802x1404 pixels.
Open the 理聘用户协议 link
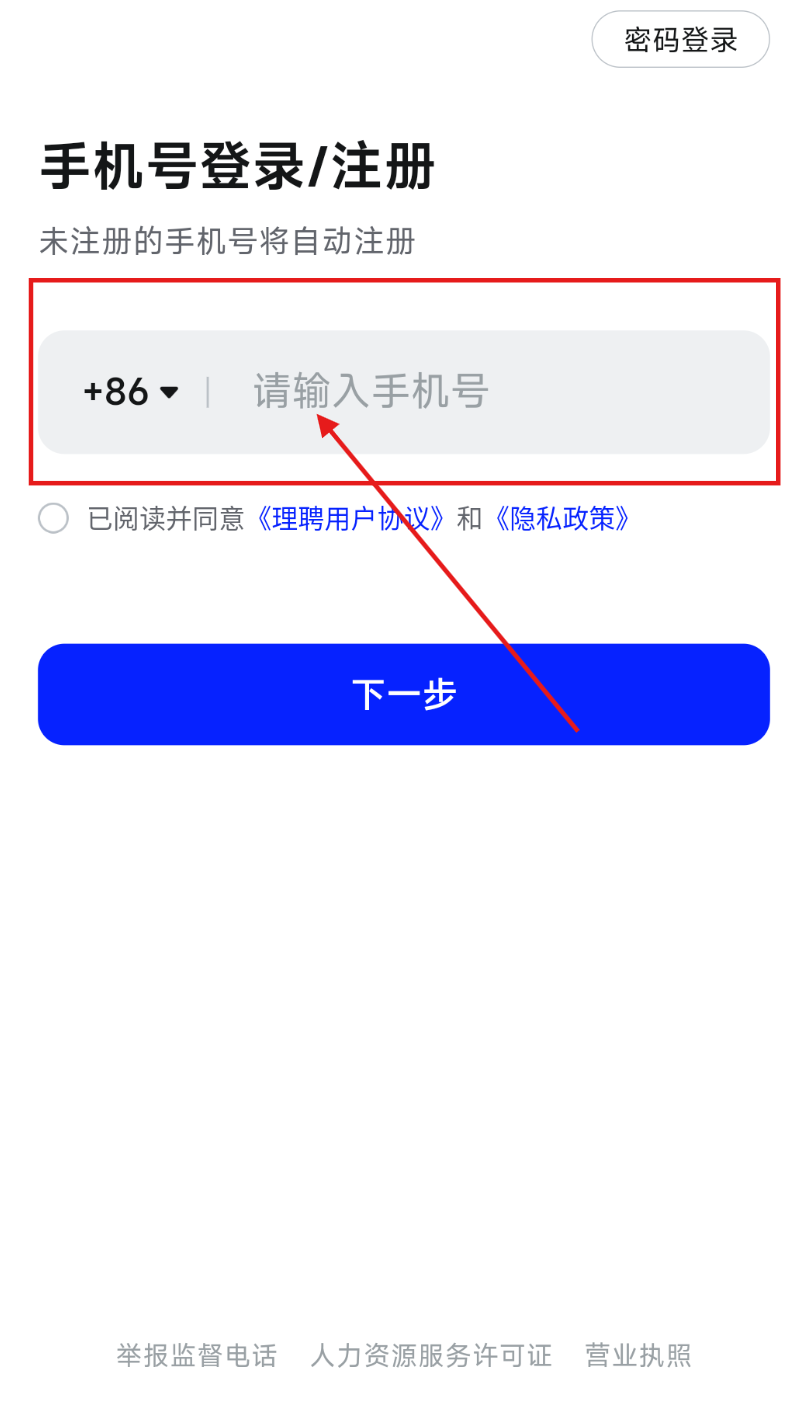coord(350,518)
